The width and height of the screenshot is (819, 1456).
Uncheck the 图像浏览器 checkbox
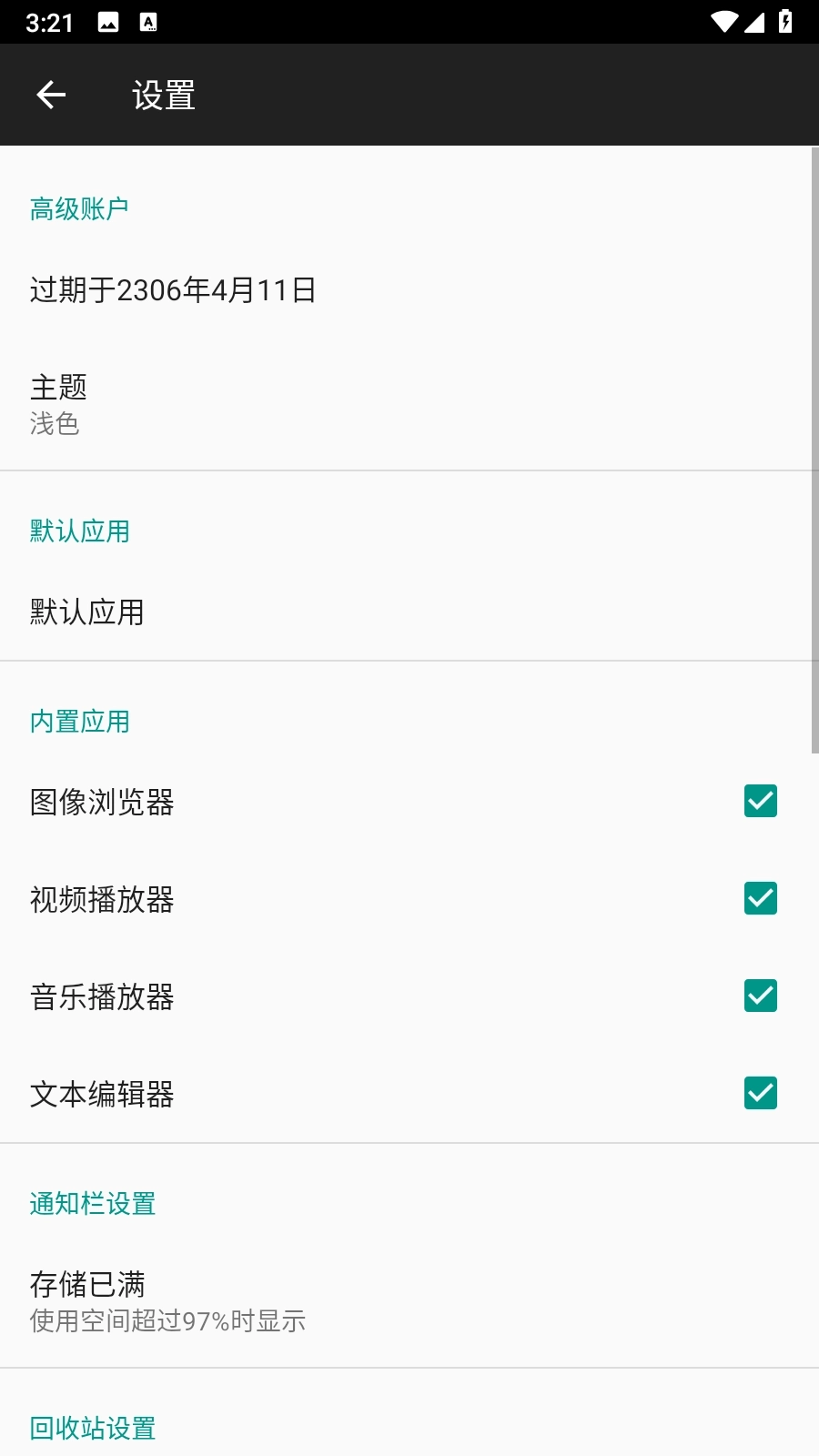click(x=760, y=802)
